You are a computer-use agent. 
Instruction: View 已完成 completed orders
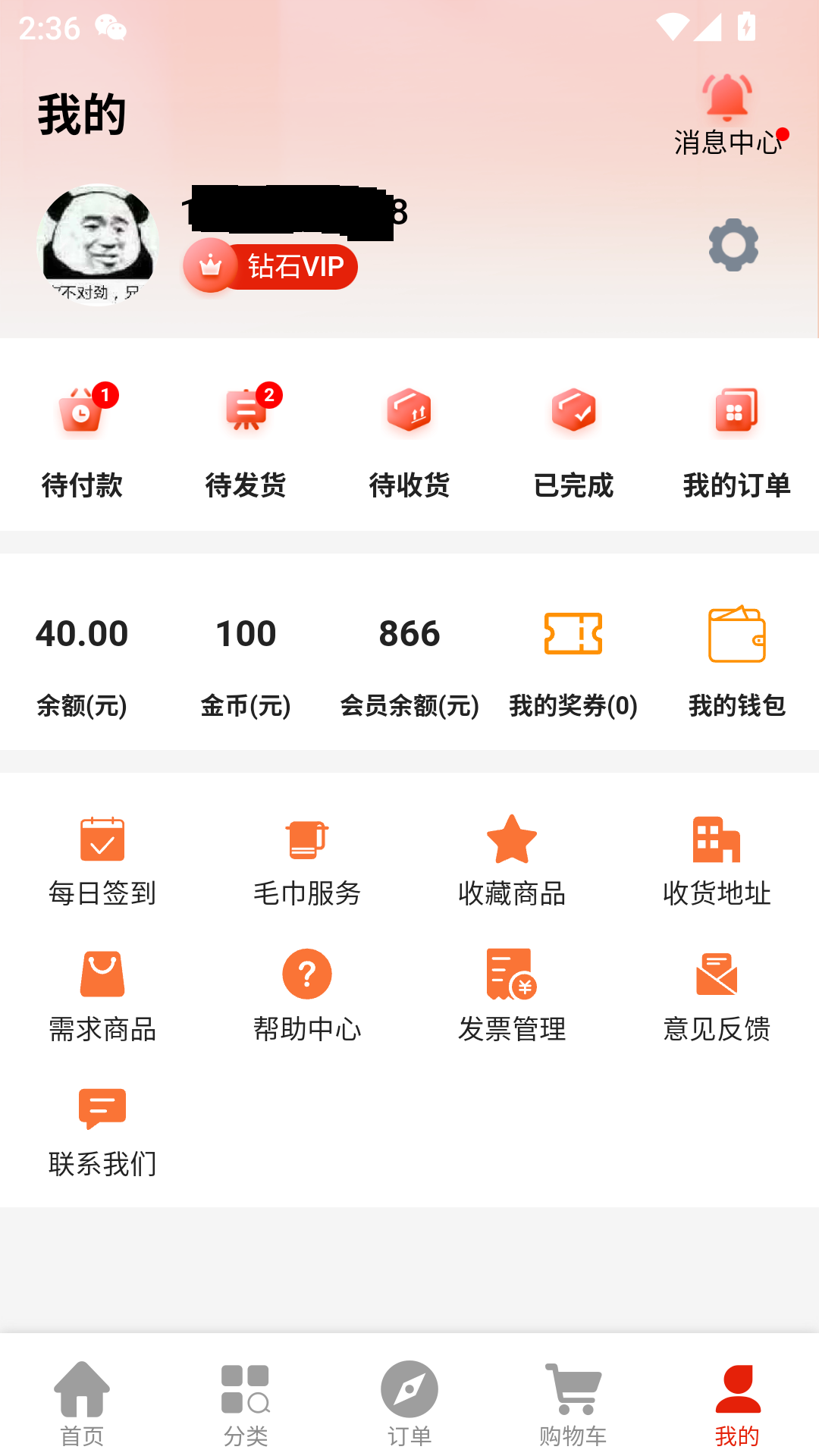[573, 440]
